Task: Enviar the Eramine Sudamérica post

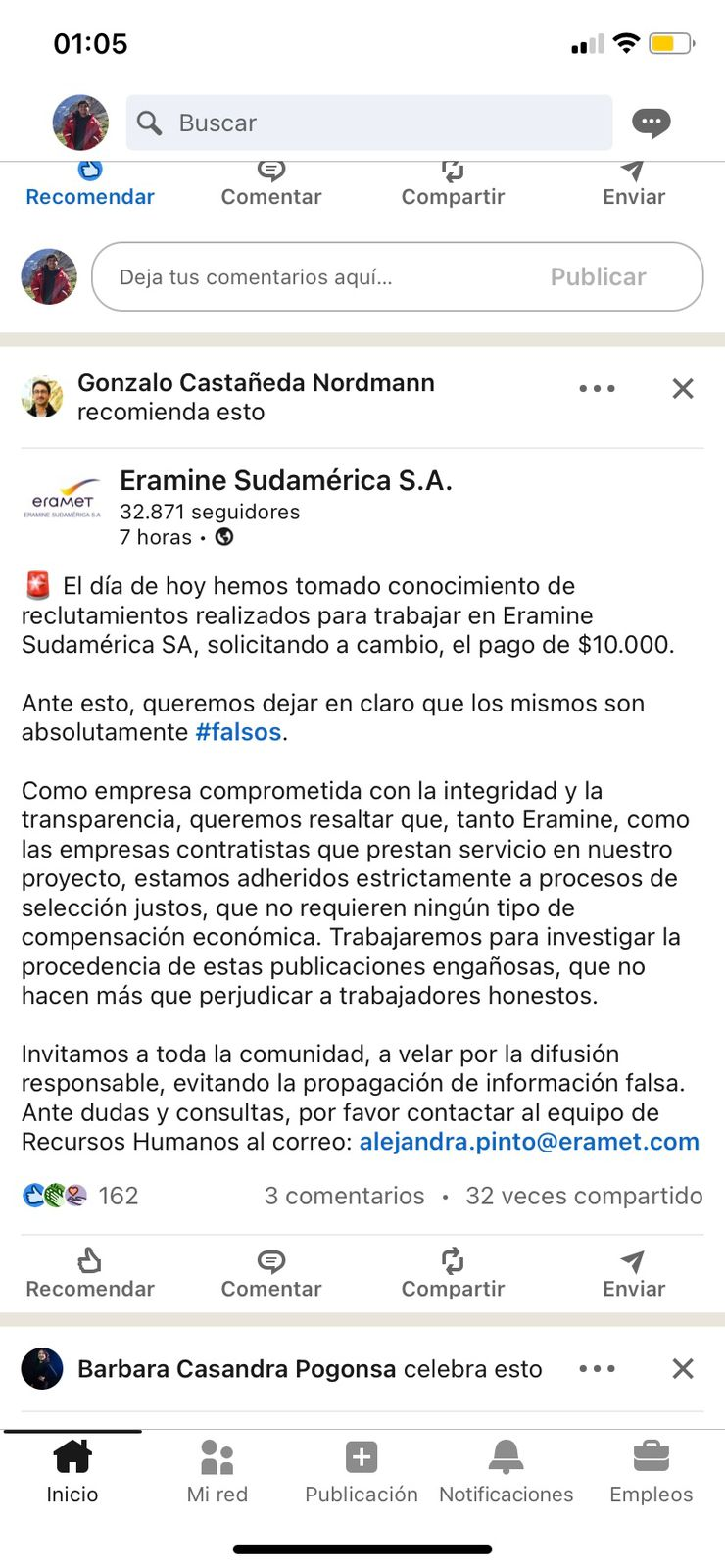Action: tap(634, 1273)
